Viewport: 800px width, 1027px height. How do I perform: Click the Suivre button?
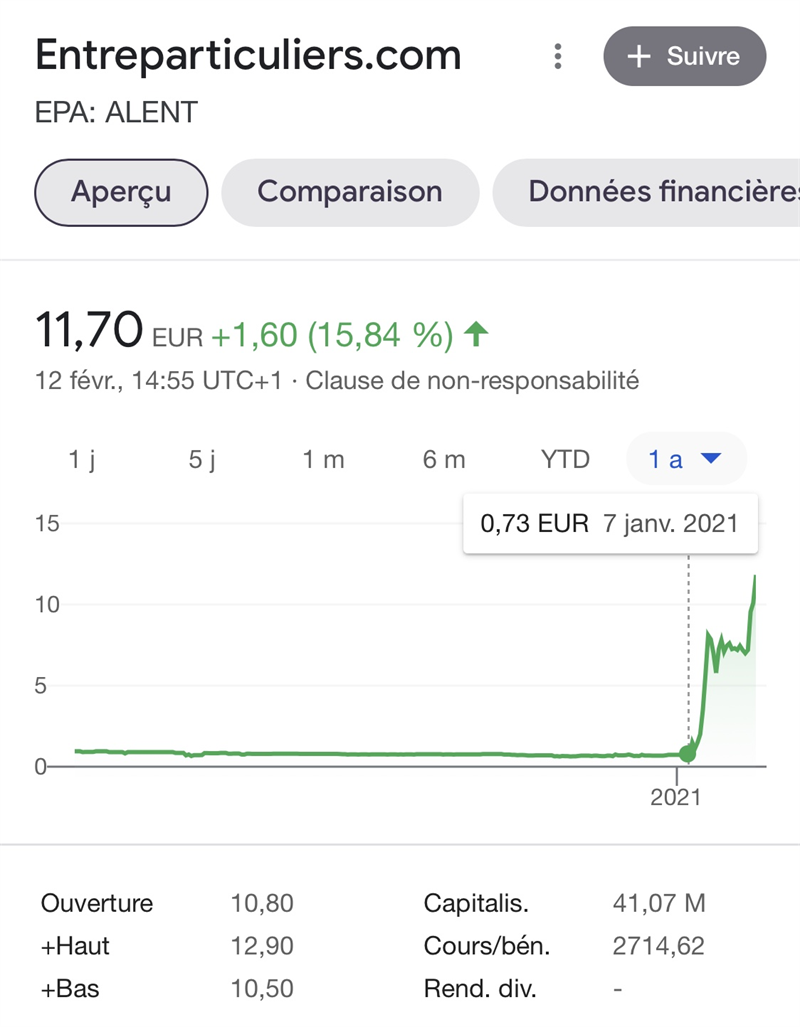(684, 57)
